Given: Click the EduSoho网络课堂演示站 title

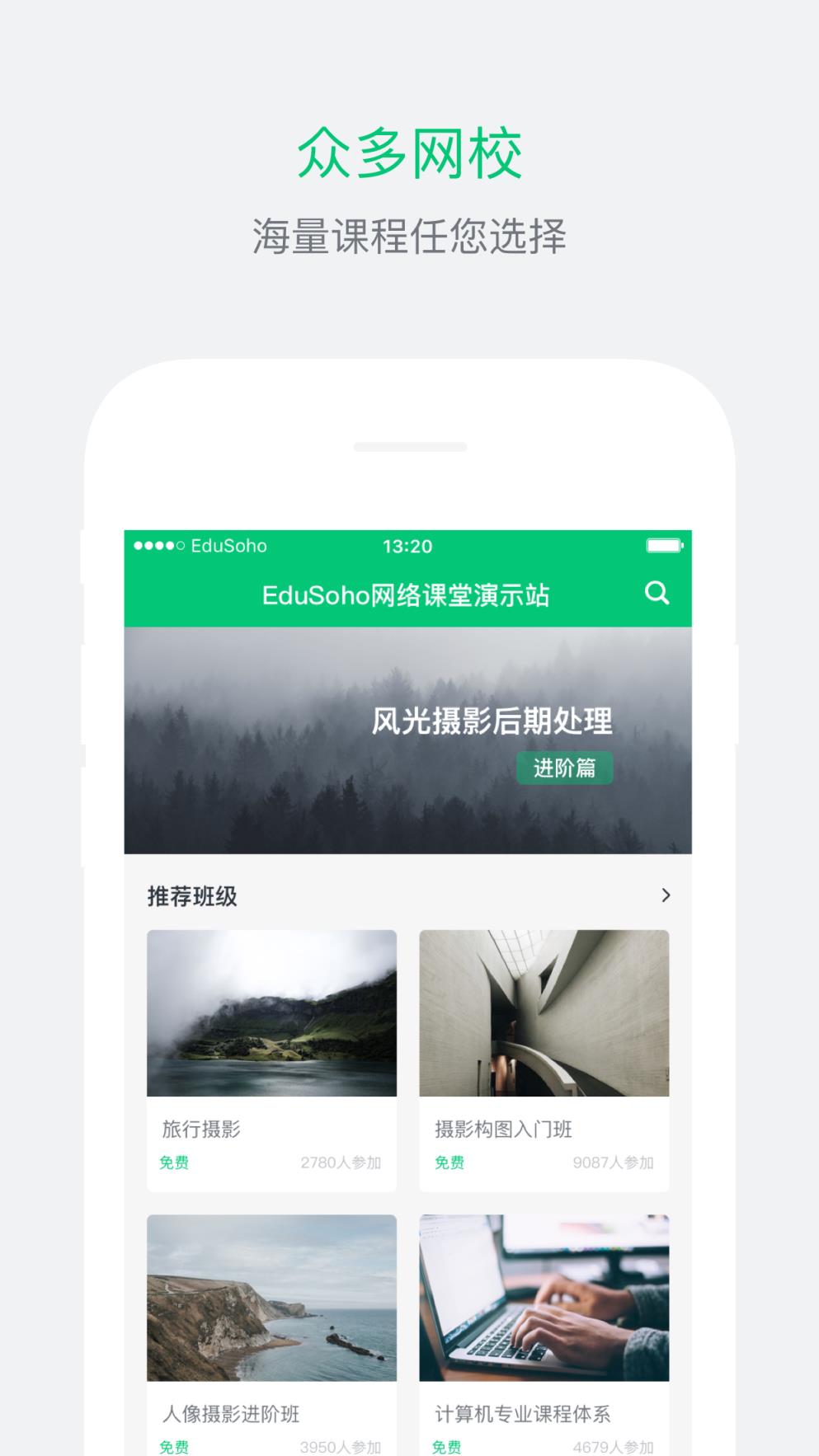Looking at the screenshot, I should [x=407, y=594].
